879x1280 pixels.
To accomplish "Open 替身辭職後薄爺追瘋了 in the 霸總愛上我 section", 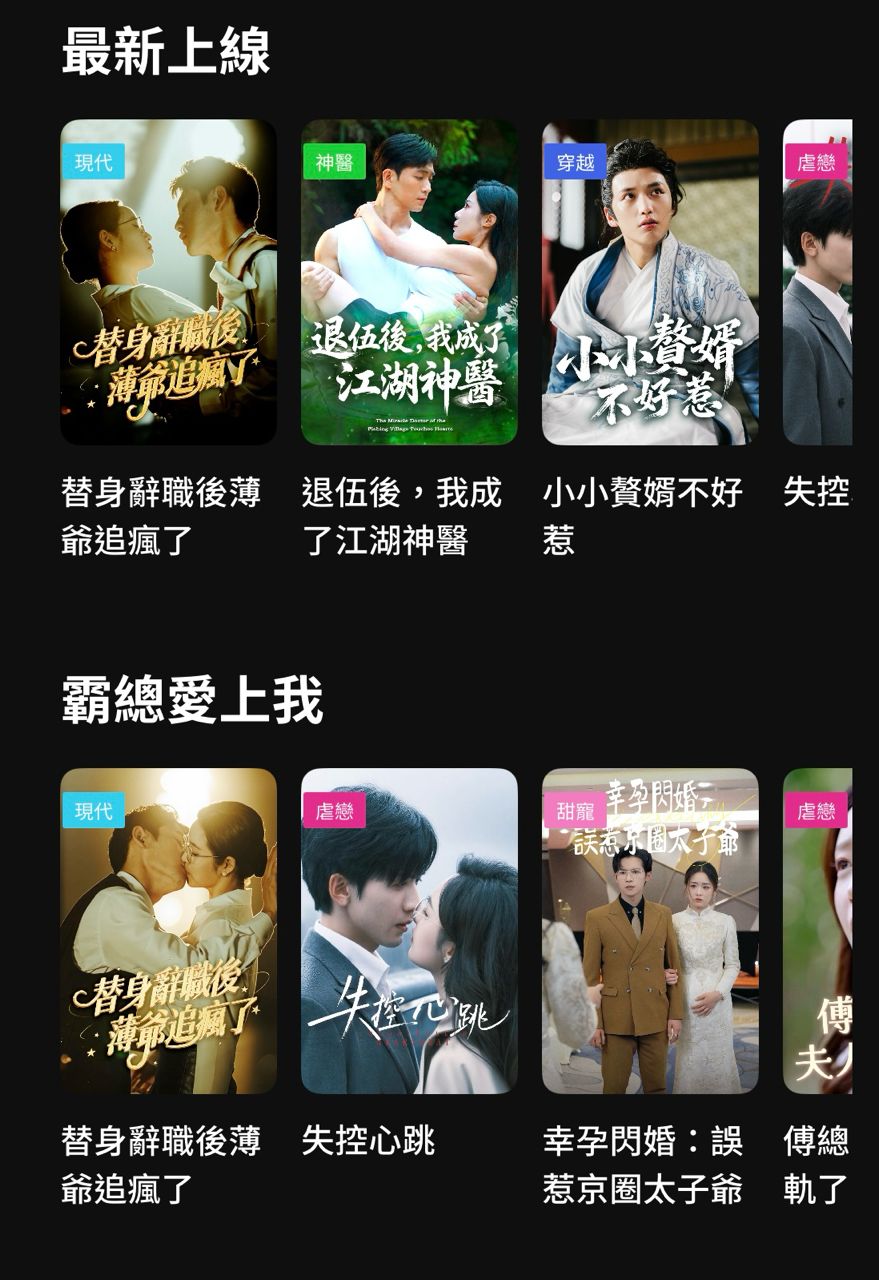I will (168, 930).
